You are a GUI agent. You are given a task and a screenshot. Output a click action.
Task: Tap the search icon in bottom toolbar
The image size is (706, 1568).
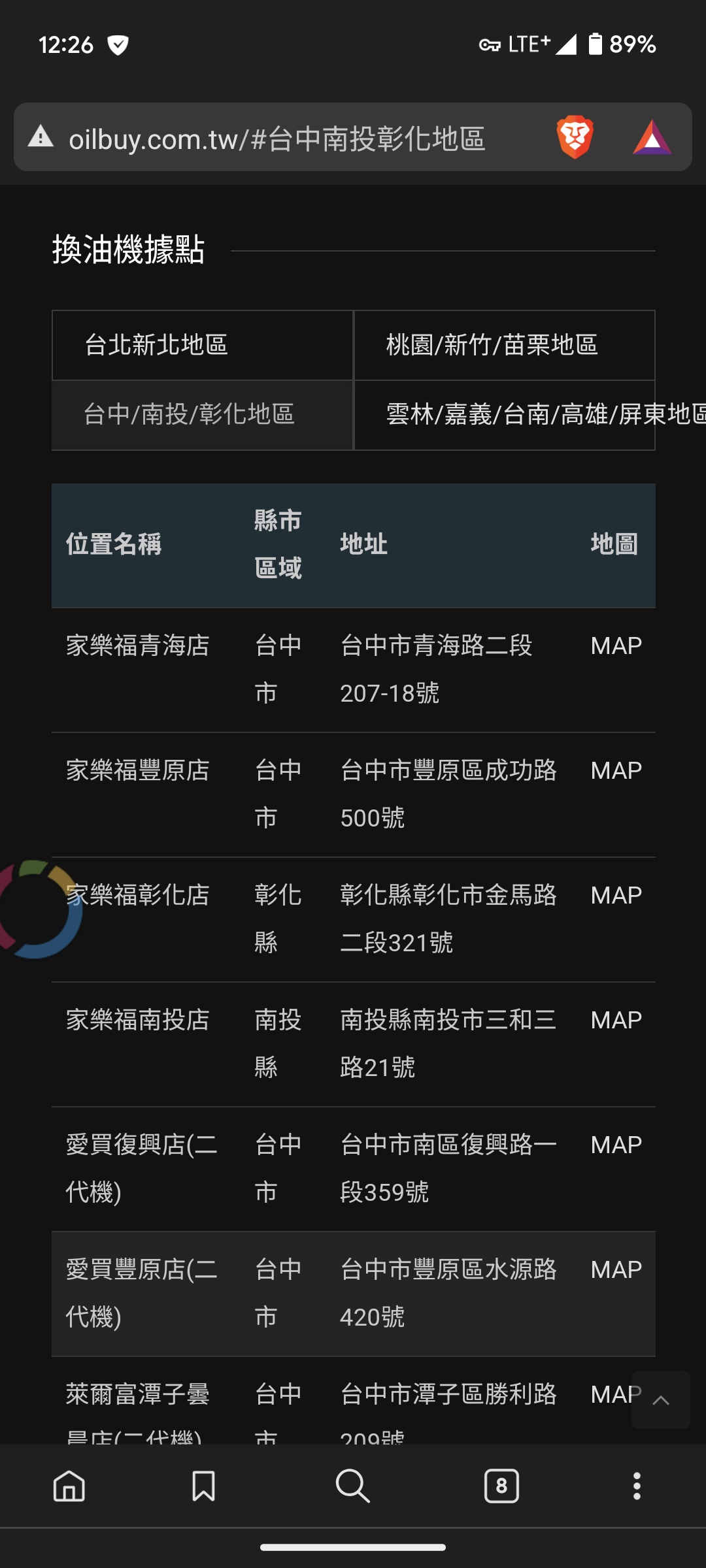(x=353, y=1486)
